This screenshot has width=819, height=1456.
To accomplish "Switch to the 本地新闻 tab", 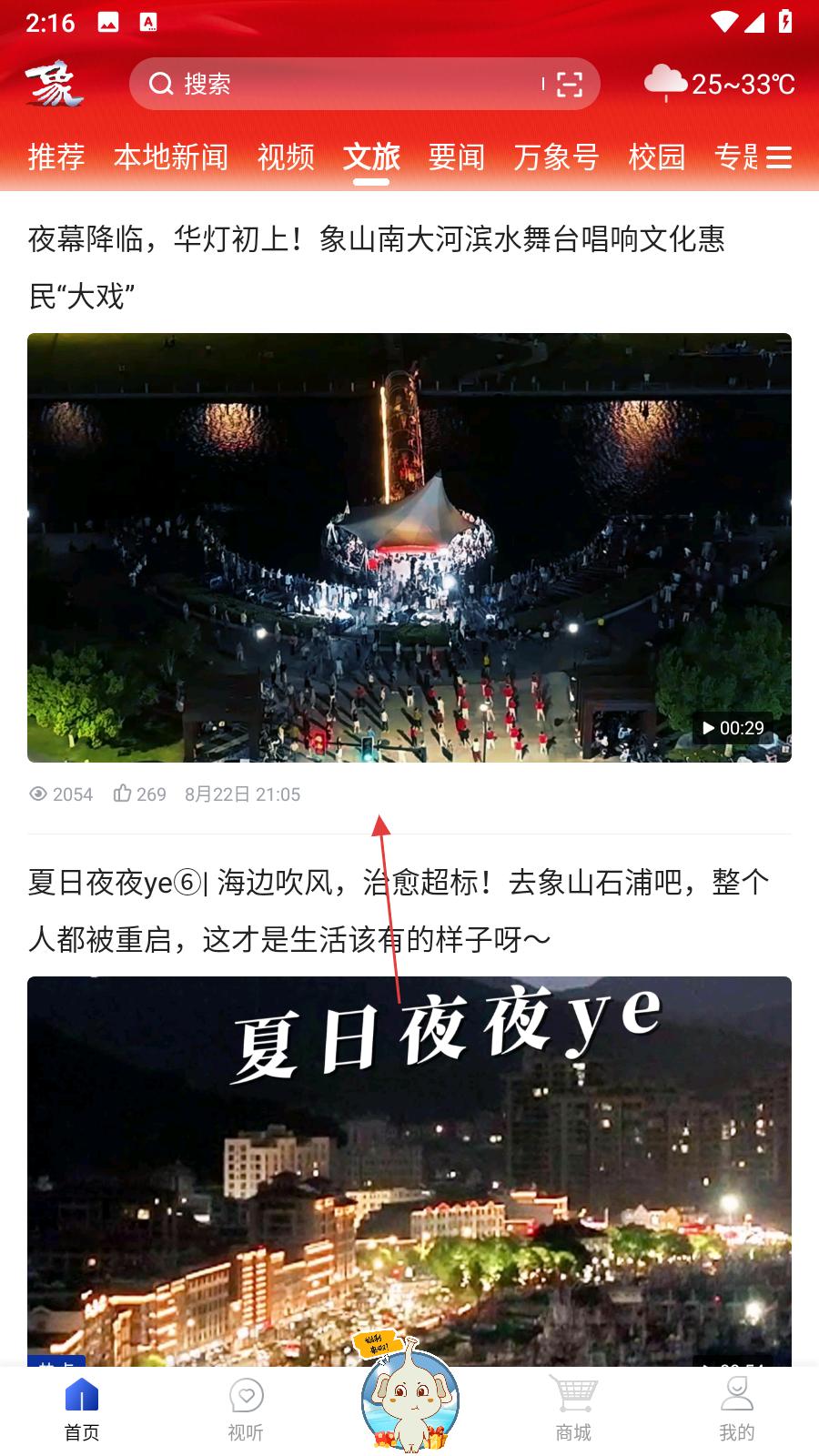I will [x=171, y=157].
